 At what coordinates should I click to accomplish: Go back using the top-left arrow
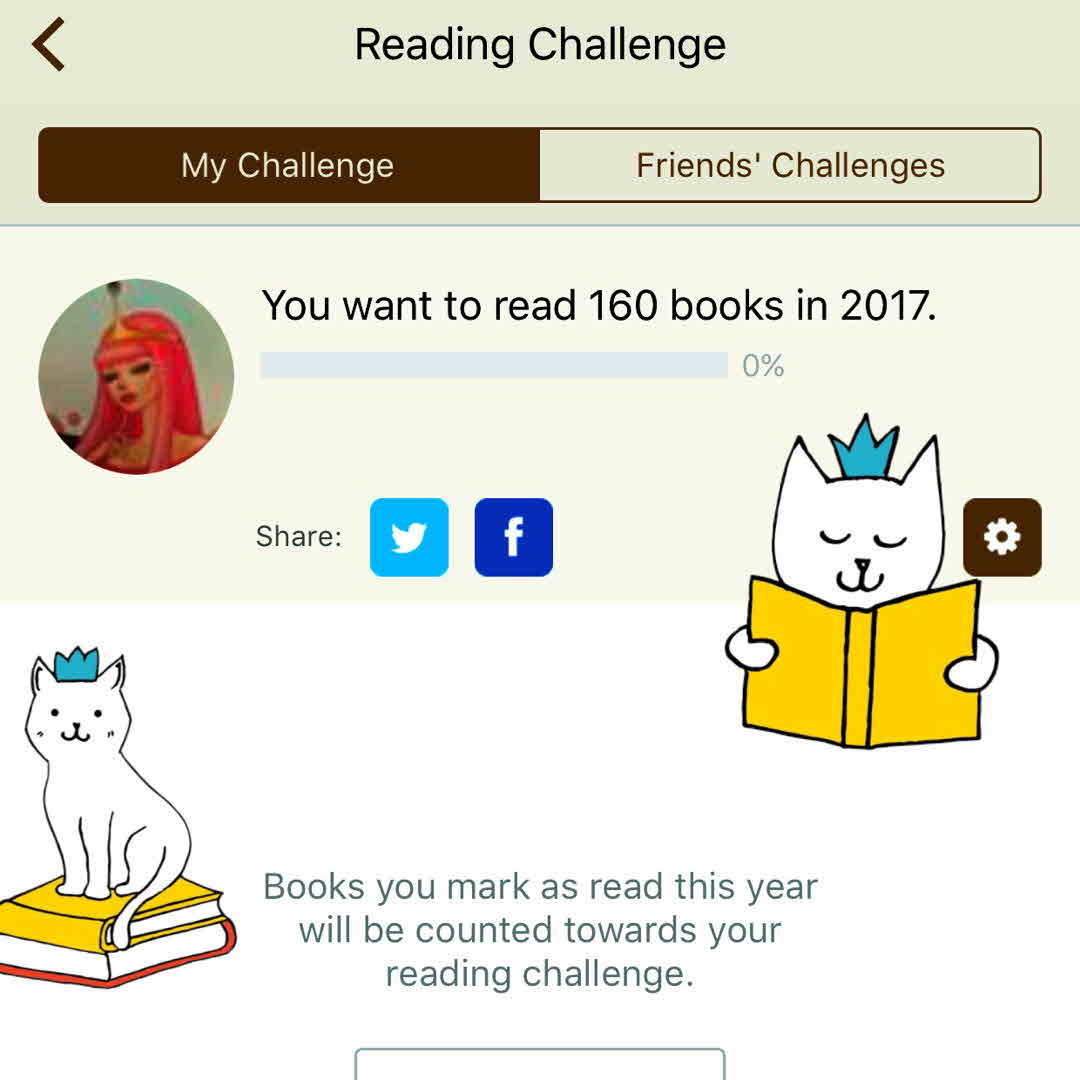48,45
